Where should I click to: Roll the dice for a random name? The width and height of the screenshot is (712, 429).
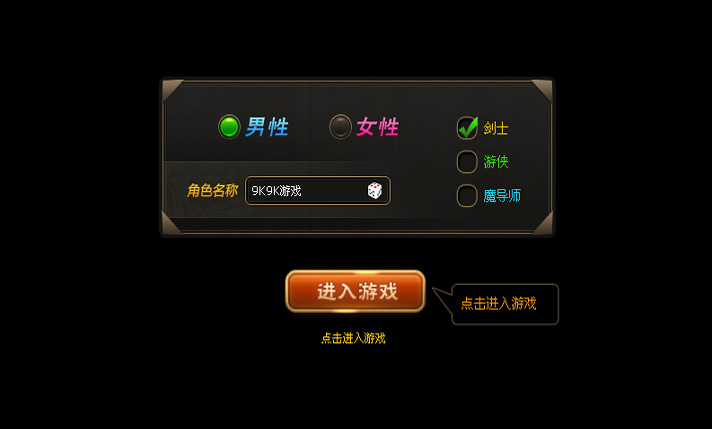pyautogui.click(x=374, y=190)
